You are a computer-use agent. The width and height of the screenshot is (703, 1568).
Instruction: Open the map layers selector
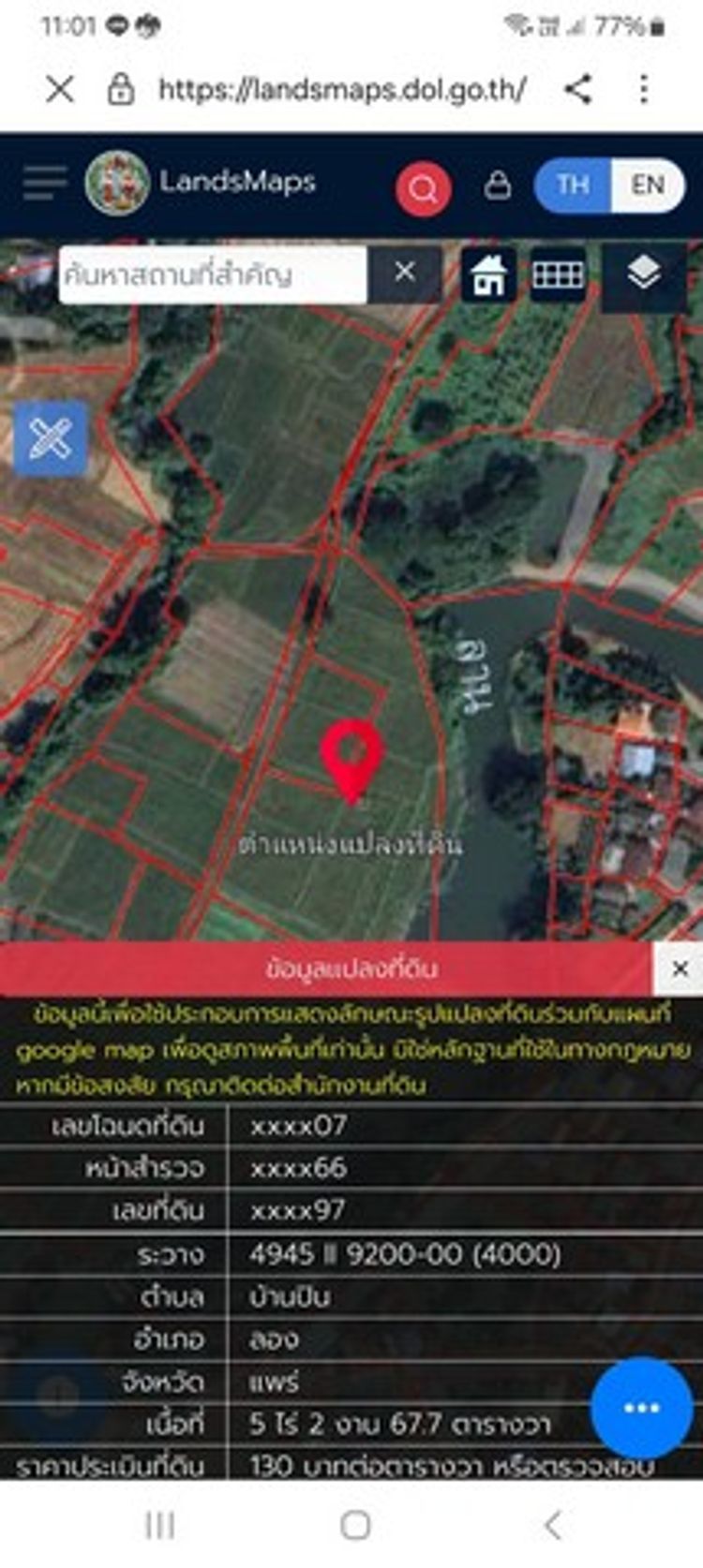click(x=643, y=274)
